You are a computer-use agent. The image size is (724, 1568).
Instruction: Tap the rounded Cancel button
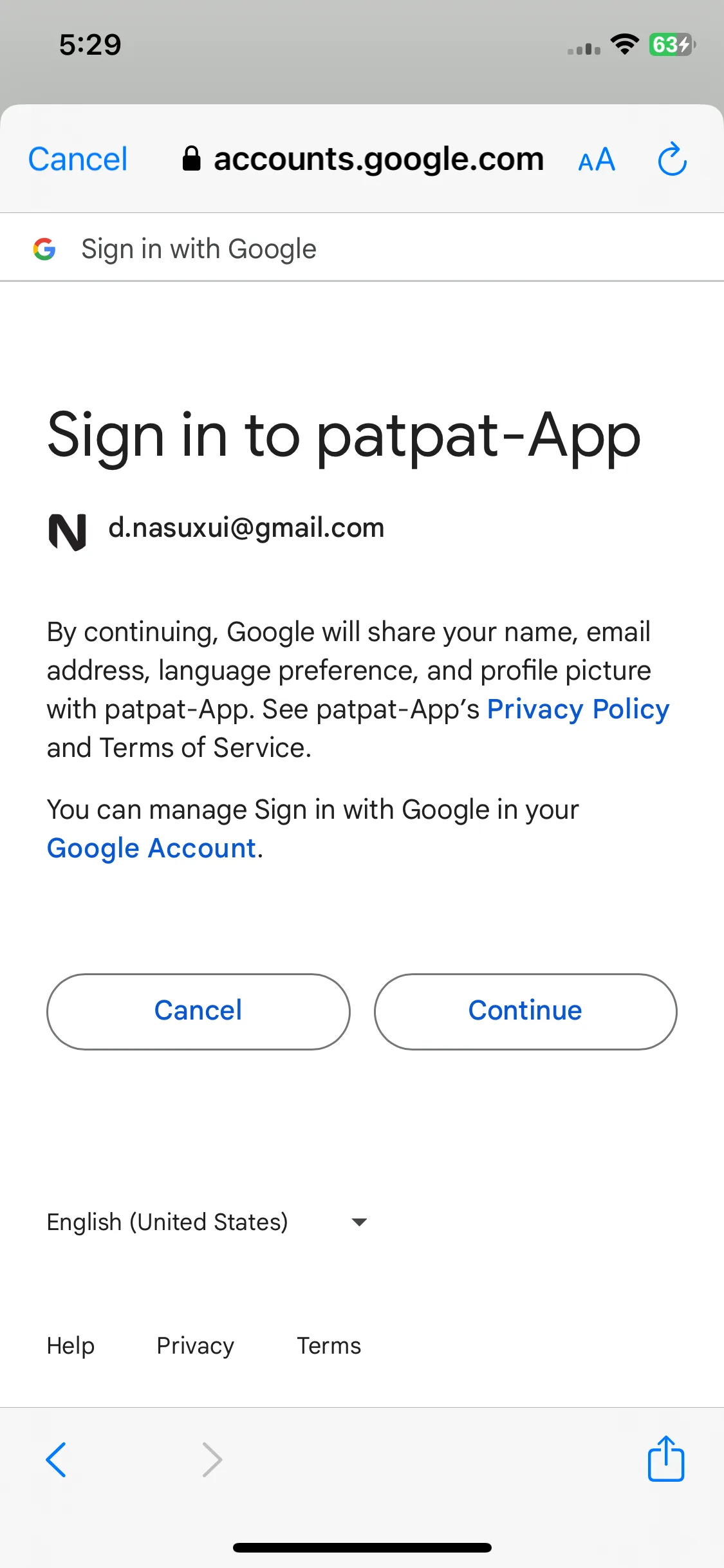click(x=198, y=1011)
